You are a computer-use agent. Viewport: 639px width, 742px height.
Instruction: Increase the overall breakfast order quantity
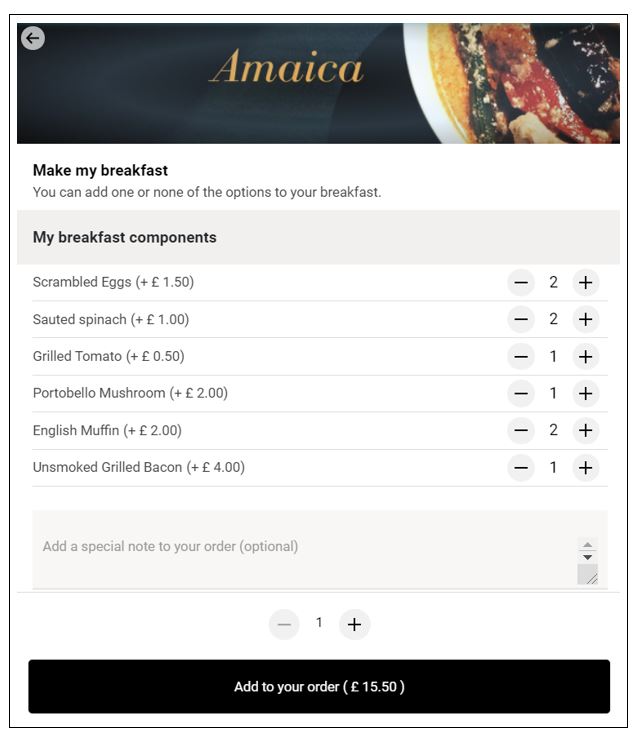click(x=354, y=625)
